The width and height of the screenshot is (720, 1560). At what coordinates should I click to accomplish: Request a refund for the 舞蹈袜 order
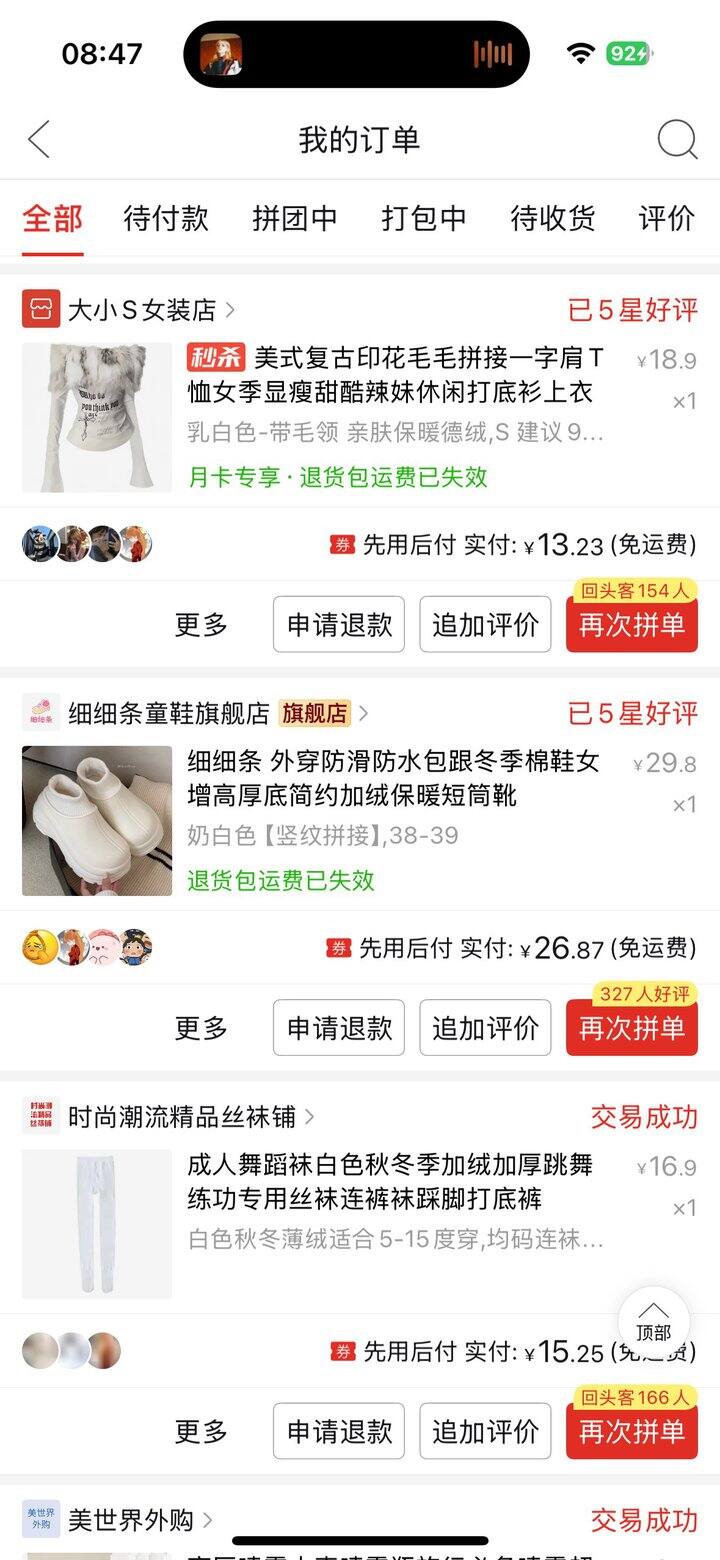click(339, 1431)
